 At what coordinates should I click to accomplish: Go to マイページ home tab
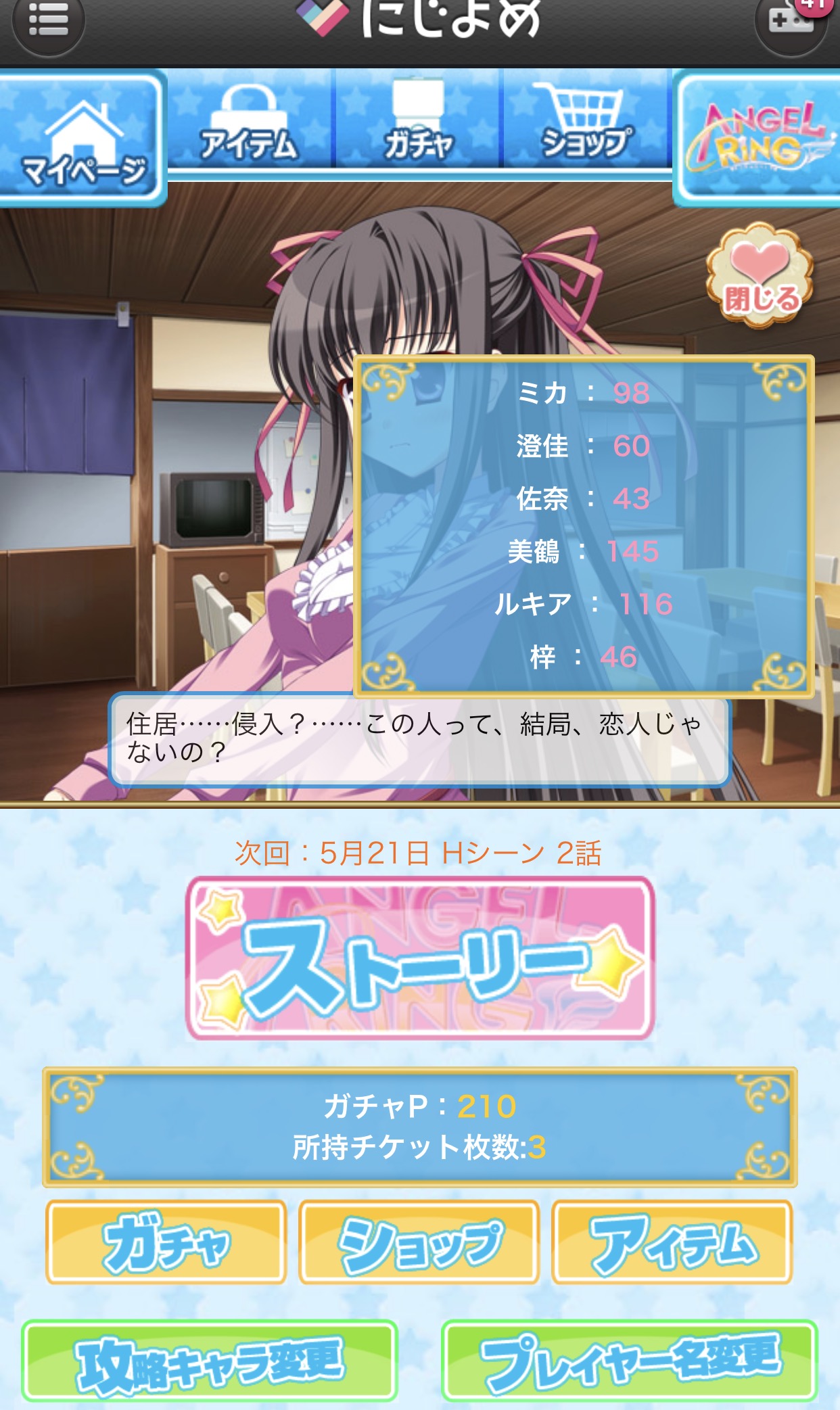[x=83, y=139]
